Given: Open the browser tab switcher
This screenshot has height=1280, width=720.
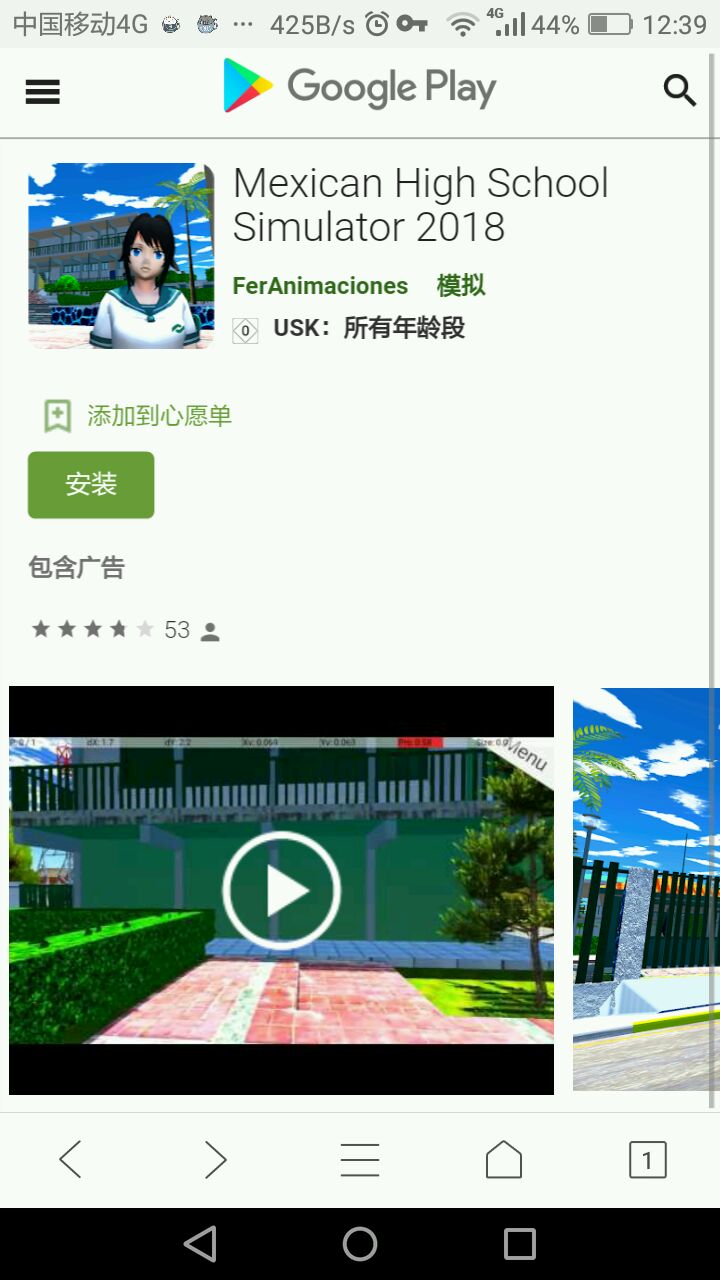Looking at the screenshot, I should click(x=647, y=1160).
